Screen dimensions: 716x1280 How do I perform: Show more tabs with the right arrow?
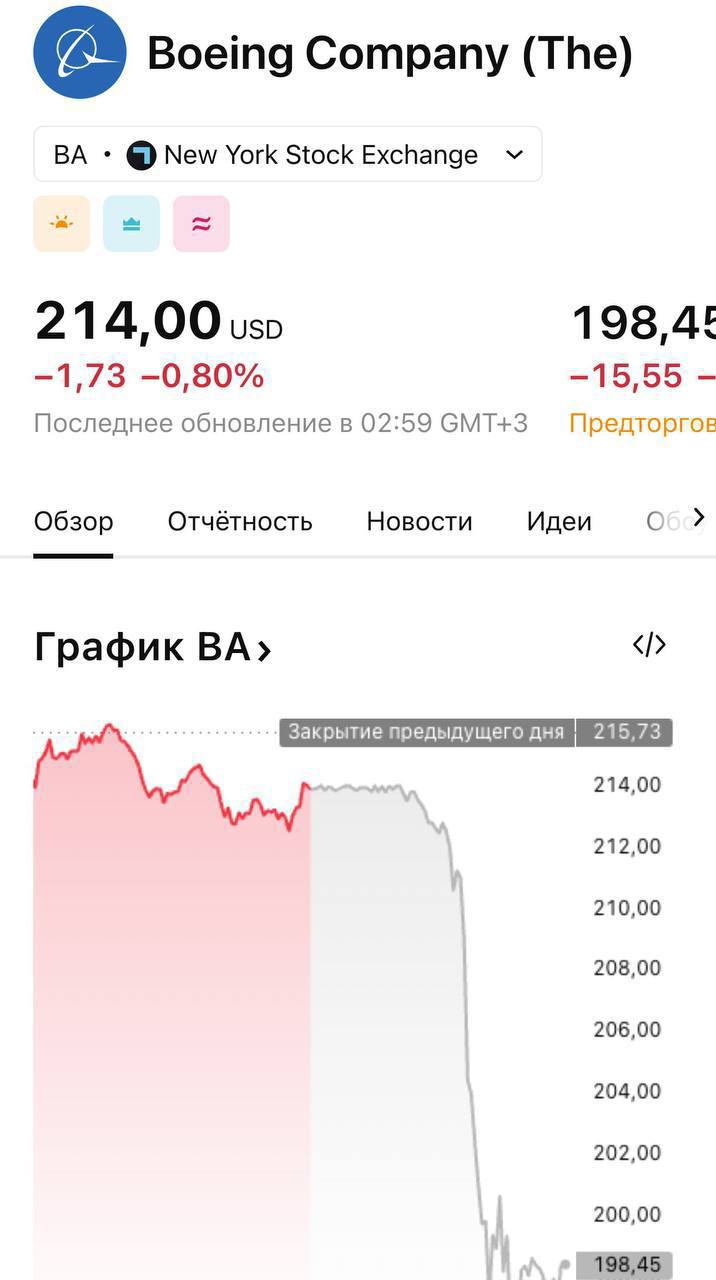(x=699, y=517)
